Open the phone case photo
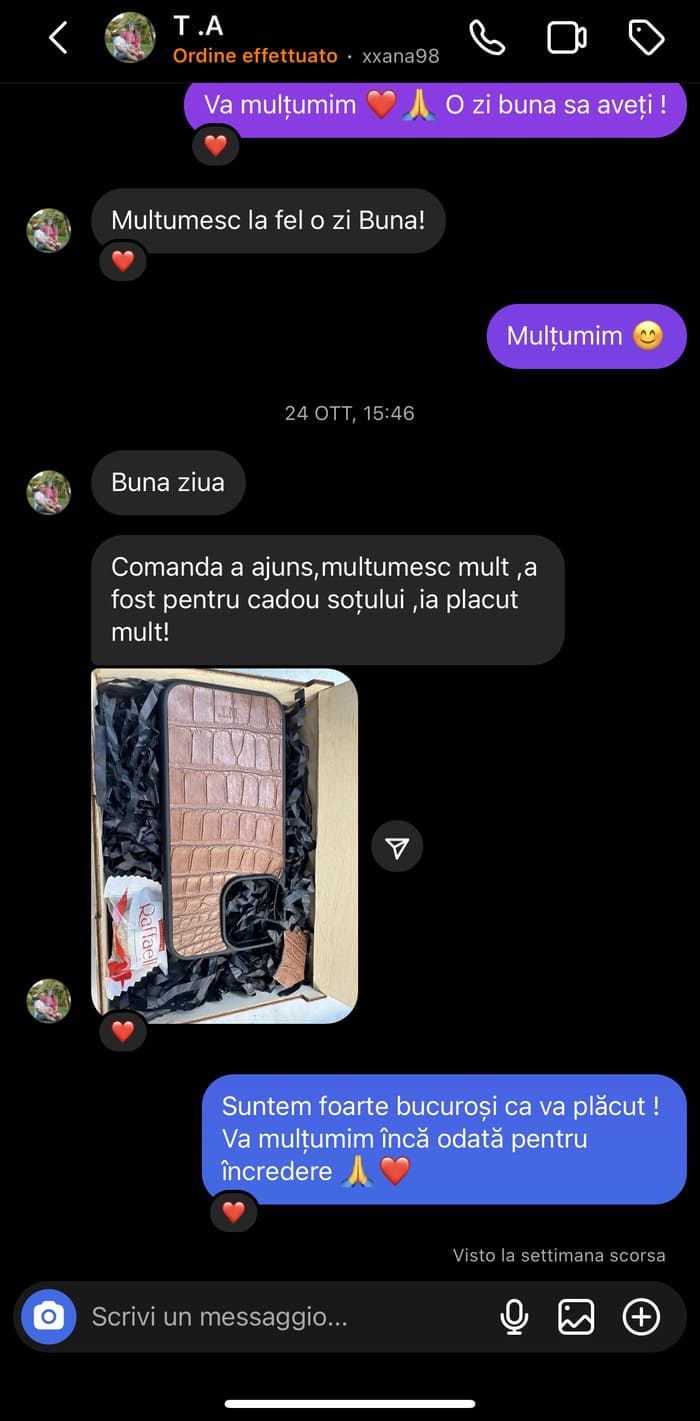 point(224,845)
